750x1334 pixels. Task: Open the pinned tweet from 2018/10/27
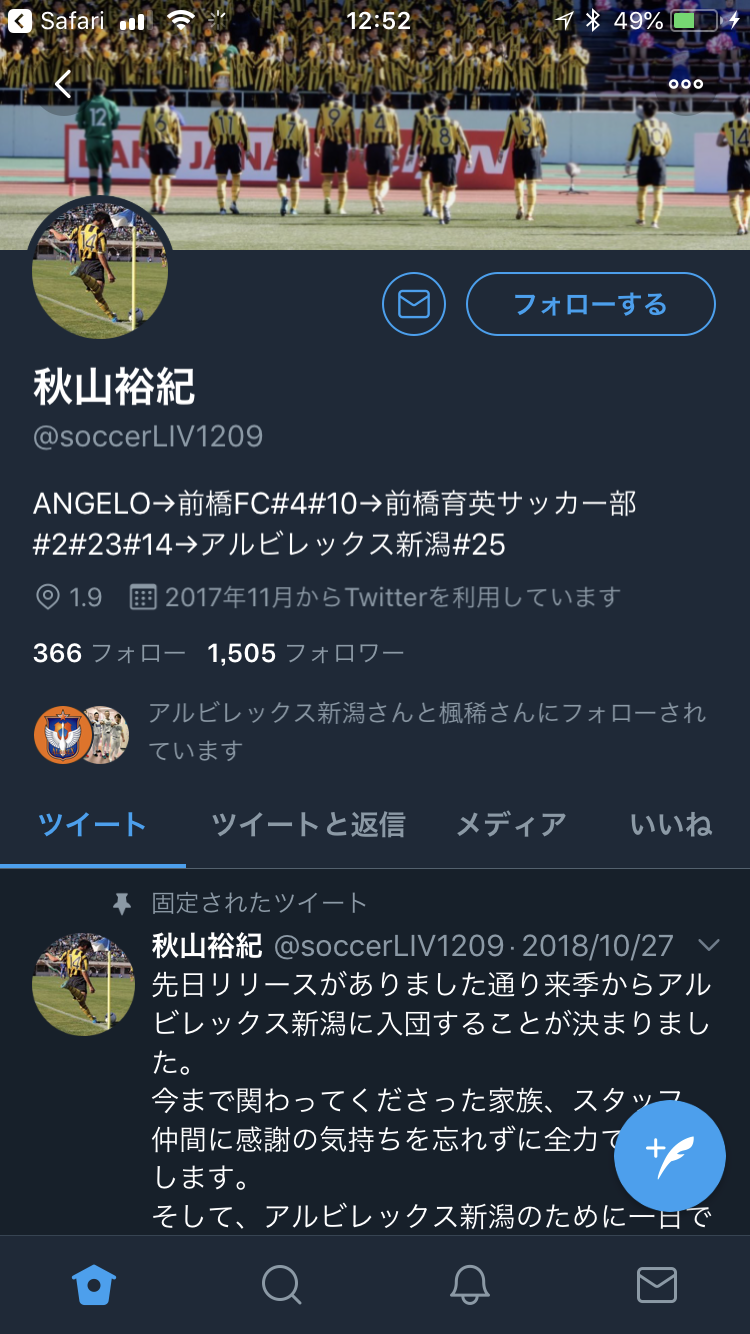pyautogui.click(x=431, y=1088)
